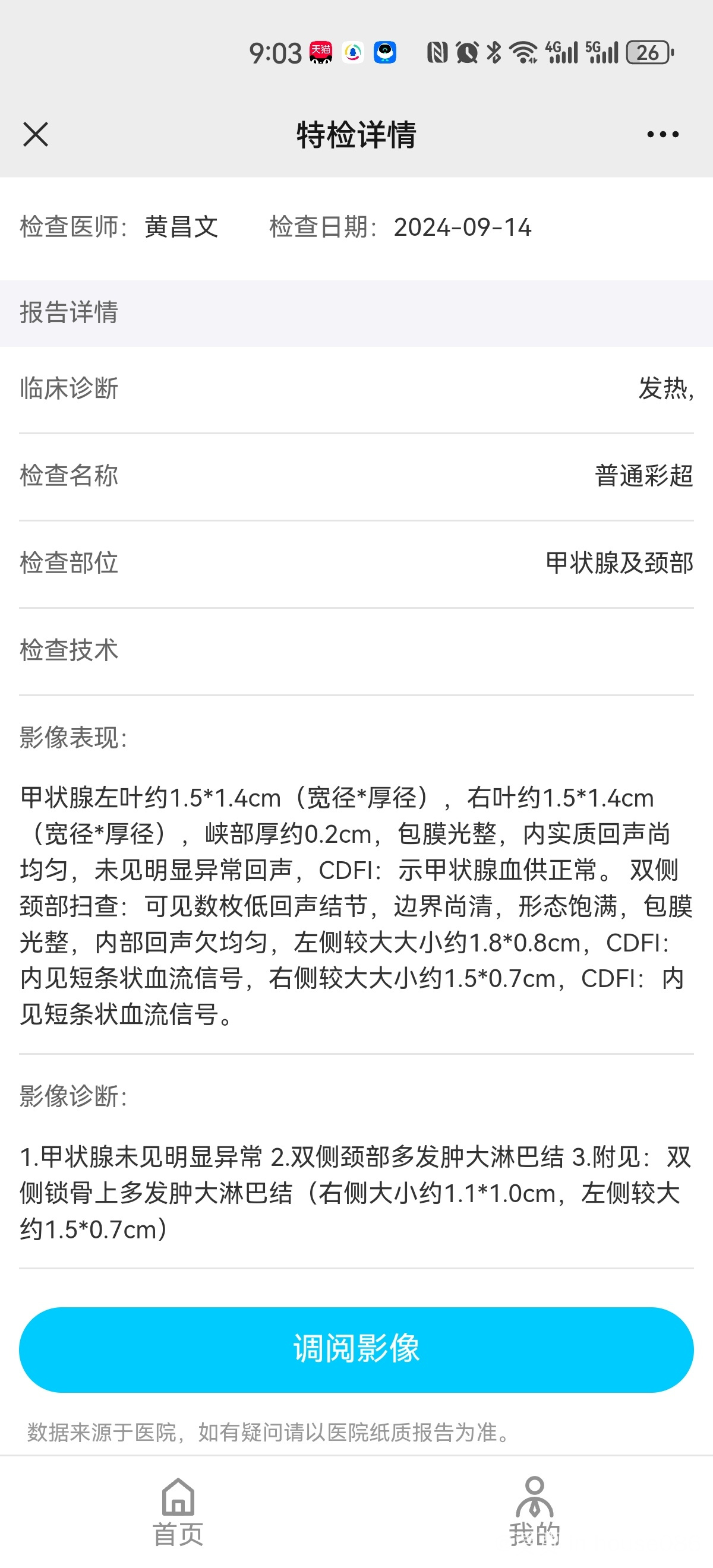The height and width of the screenshot is (1568, 713).
Task: Go to the 我的 tab
Action: click(x=535, y=1513)
